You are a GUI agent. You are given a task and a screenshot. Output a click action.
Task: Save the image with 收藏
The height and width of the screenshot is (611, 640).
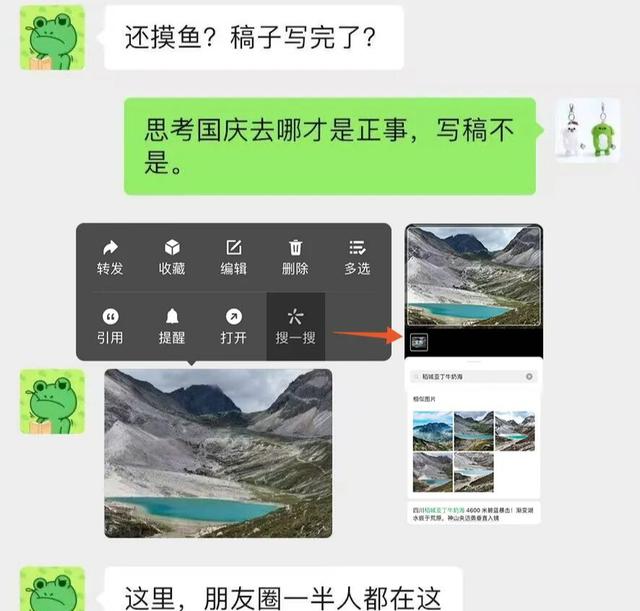pos(172,256)
